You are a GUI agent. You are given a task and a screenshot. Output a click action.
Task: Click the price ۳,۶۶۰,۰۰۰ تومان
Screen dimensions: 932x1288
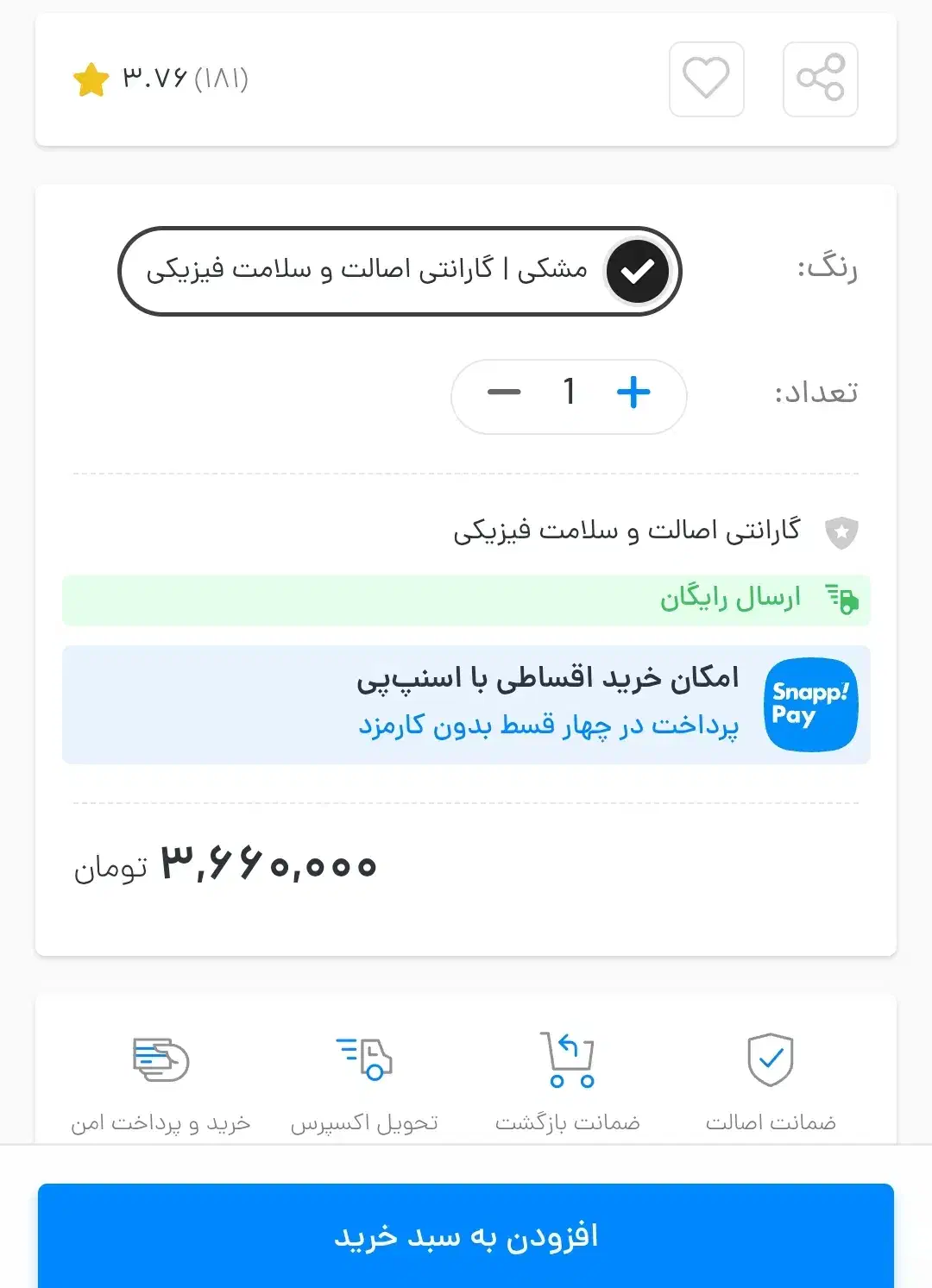point(226,864)
